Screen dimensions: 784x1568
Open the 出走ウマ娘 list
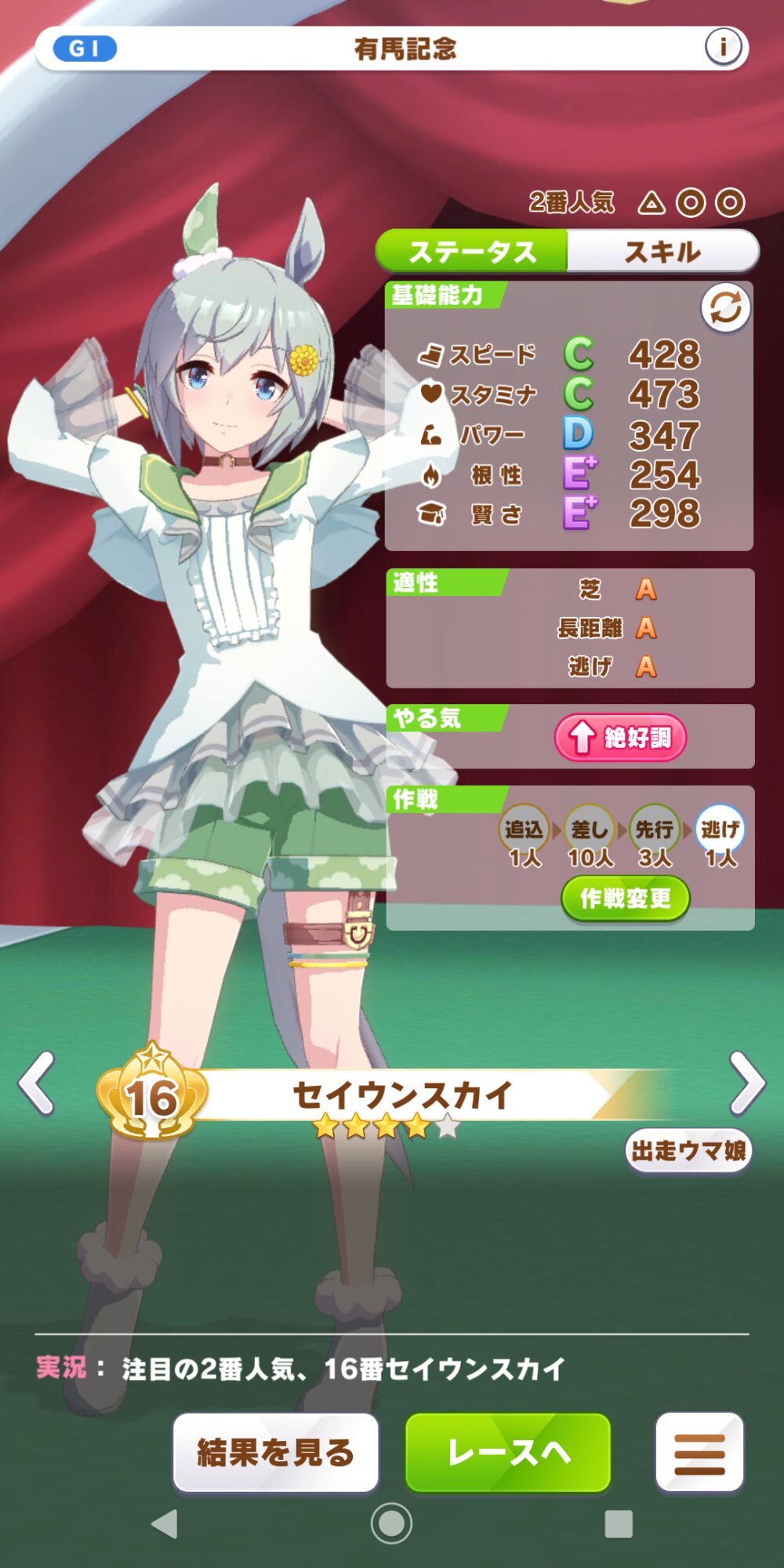pos(688,1151)
